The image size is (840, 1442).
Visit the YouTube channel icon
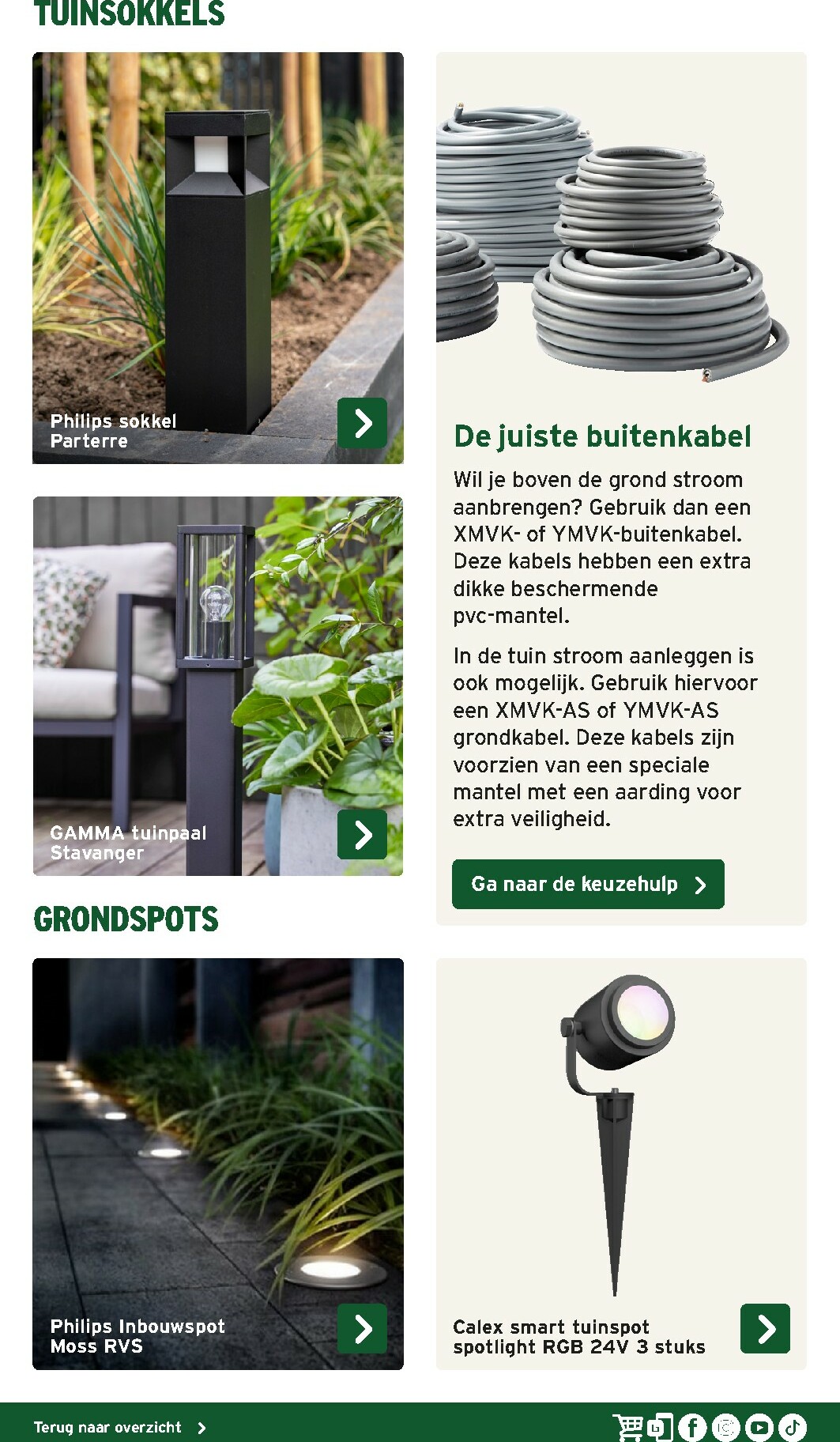(759, 1427)
